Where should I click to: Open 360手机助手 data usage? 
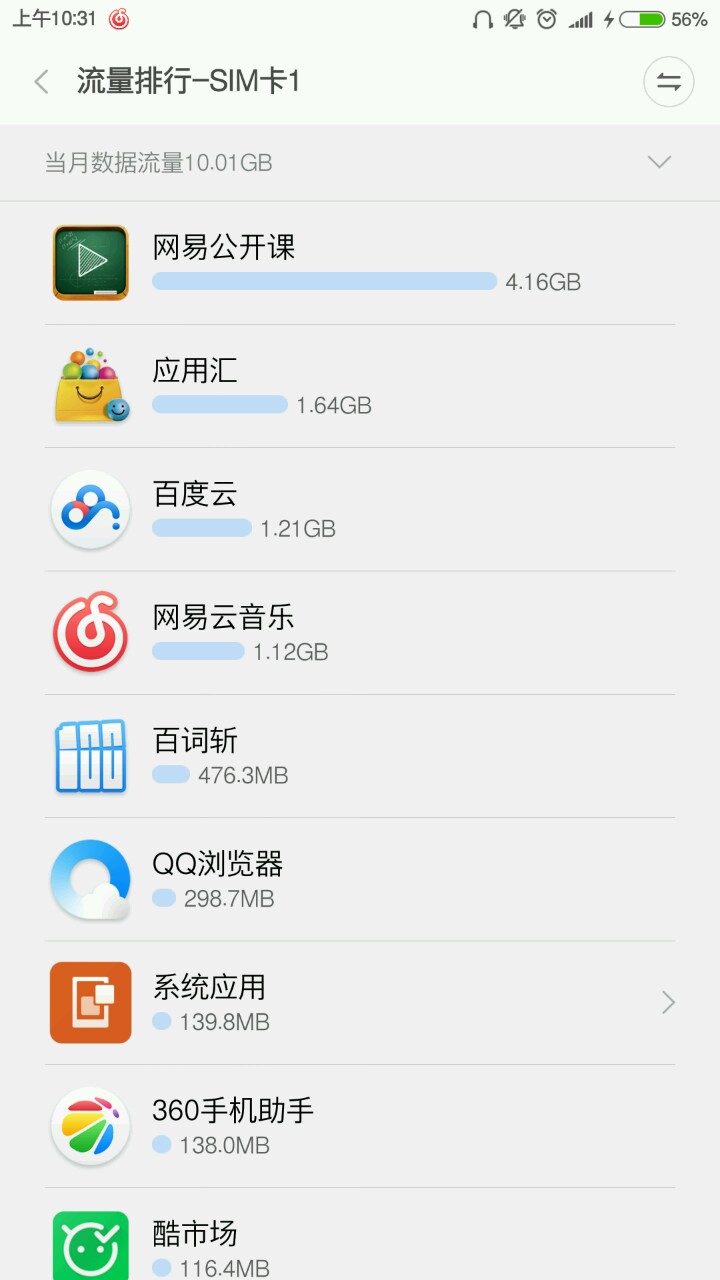pos(360,1127)
